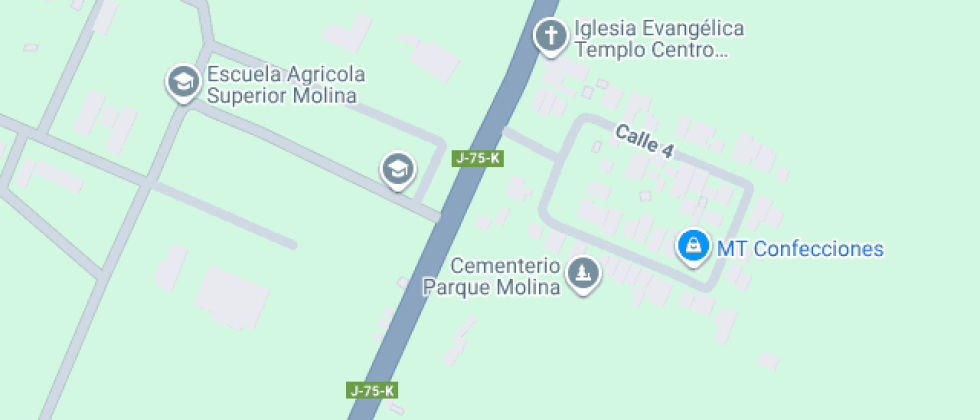Select the MT Confecciones shop pin
The image size is (980, 420).
(693, 246)
